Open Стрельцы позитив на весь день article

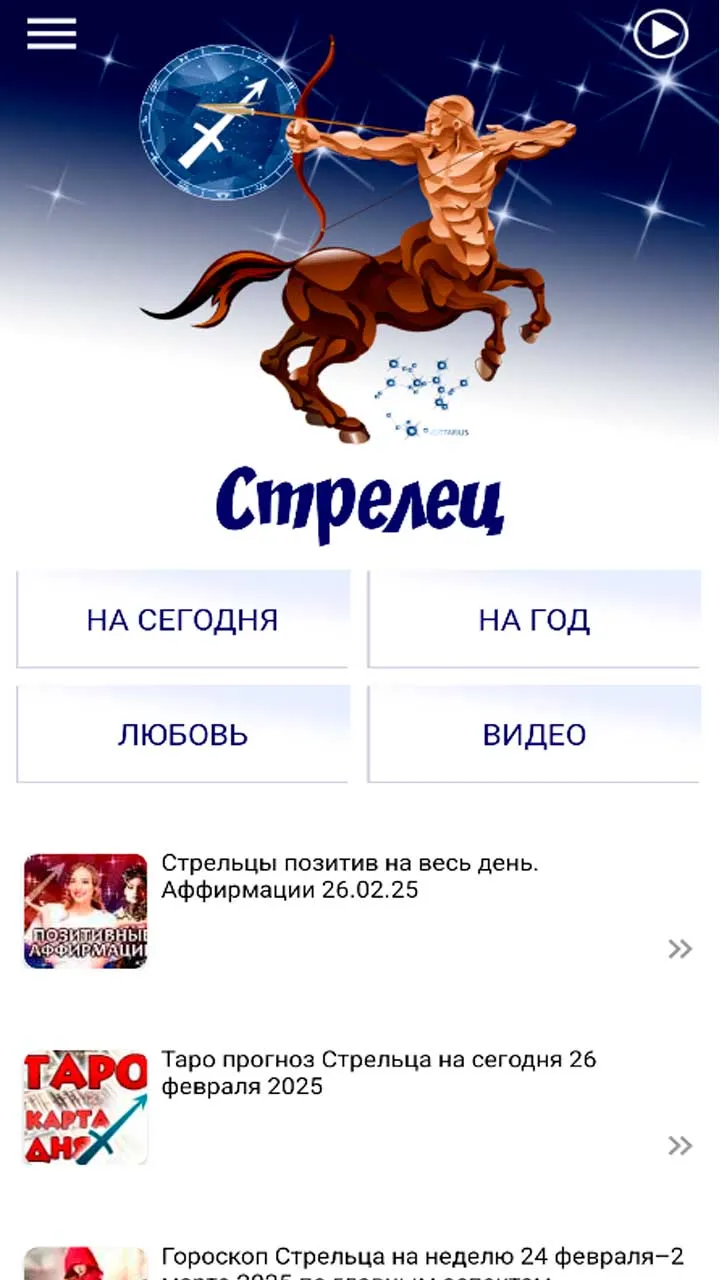pyautogui.click(x=360, y=910)
